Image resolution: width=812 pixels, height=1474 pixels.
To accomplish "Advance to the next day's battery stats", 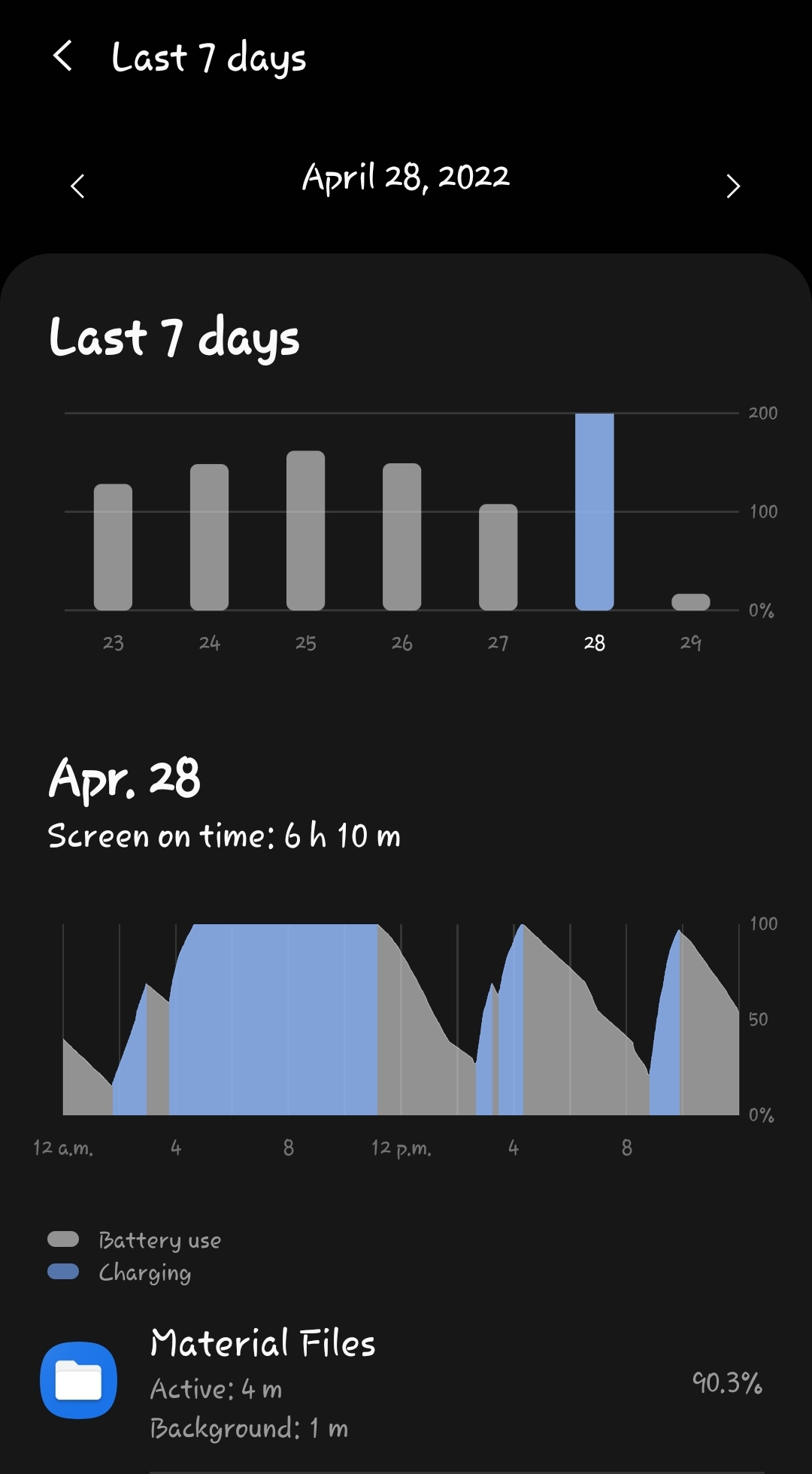I will coord(732,186).
